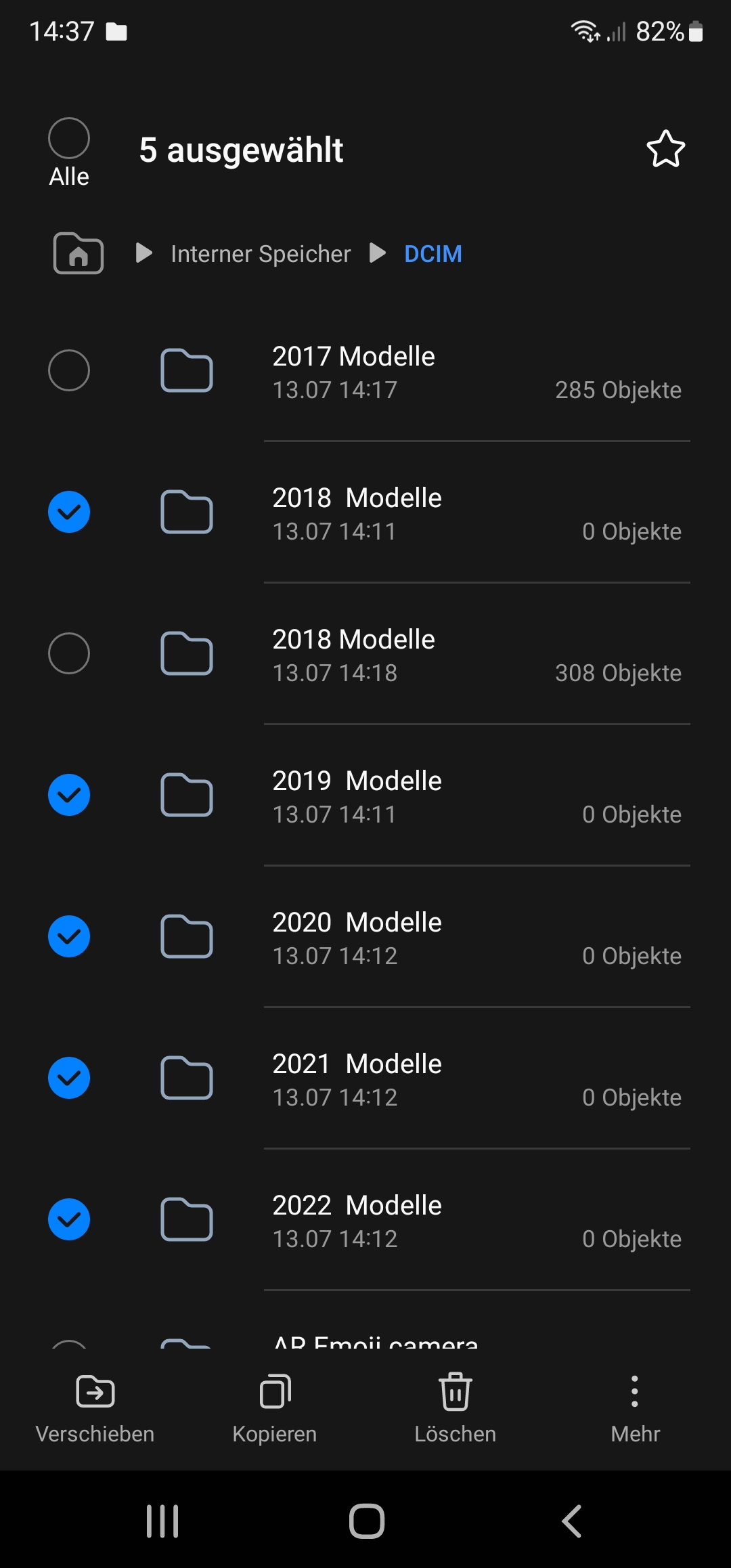Add selected folders to favorites via star

pyautogui.click(x=665, y=150)
